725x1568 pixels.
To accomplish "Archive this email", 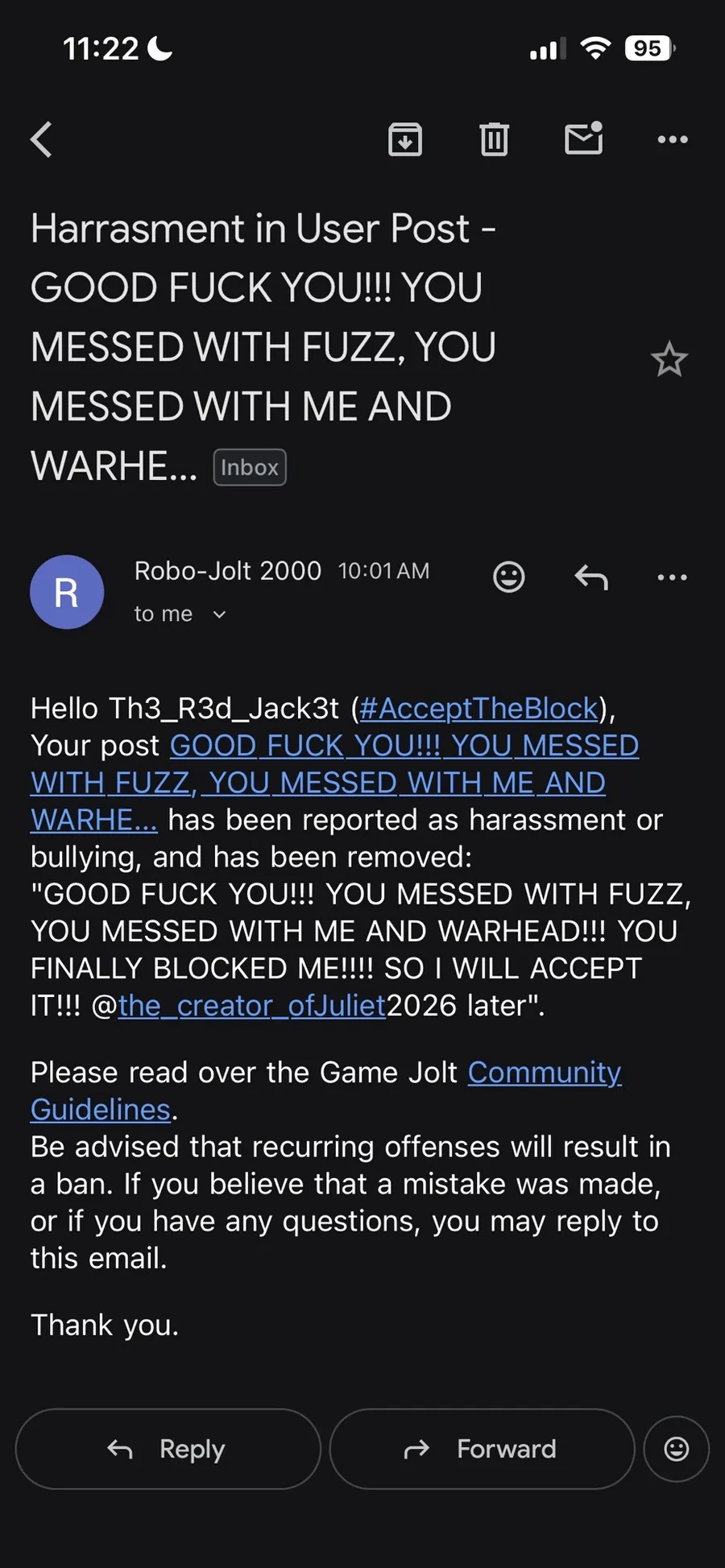I will (x=405, y=139).
